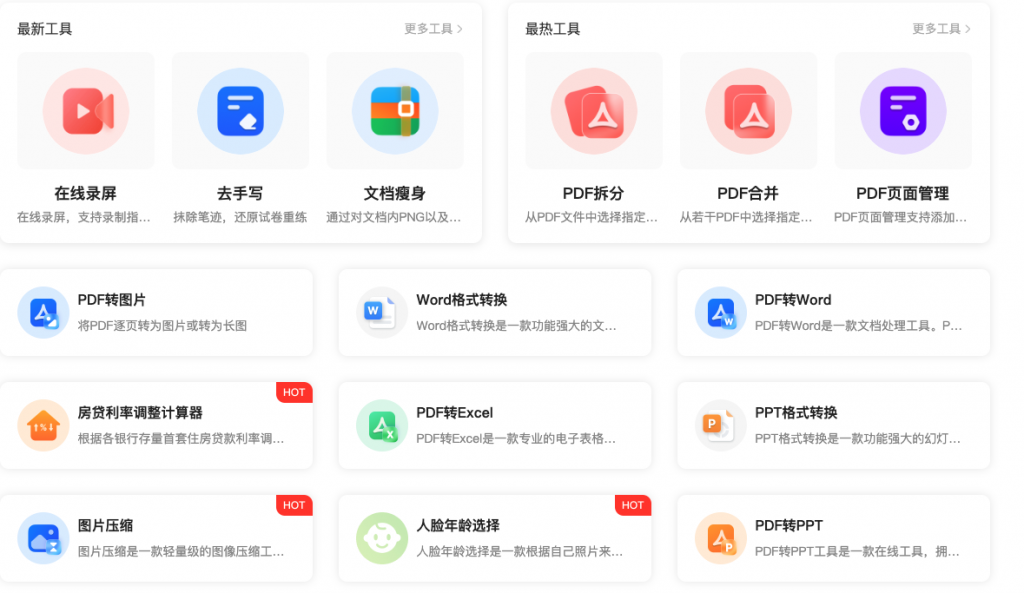Open 更多工具 link in 最热工具 section
The image size is (1024, 593).
(x=941, y=29)
